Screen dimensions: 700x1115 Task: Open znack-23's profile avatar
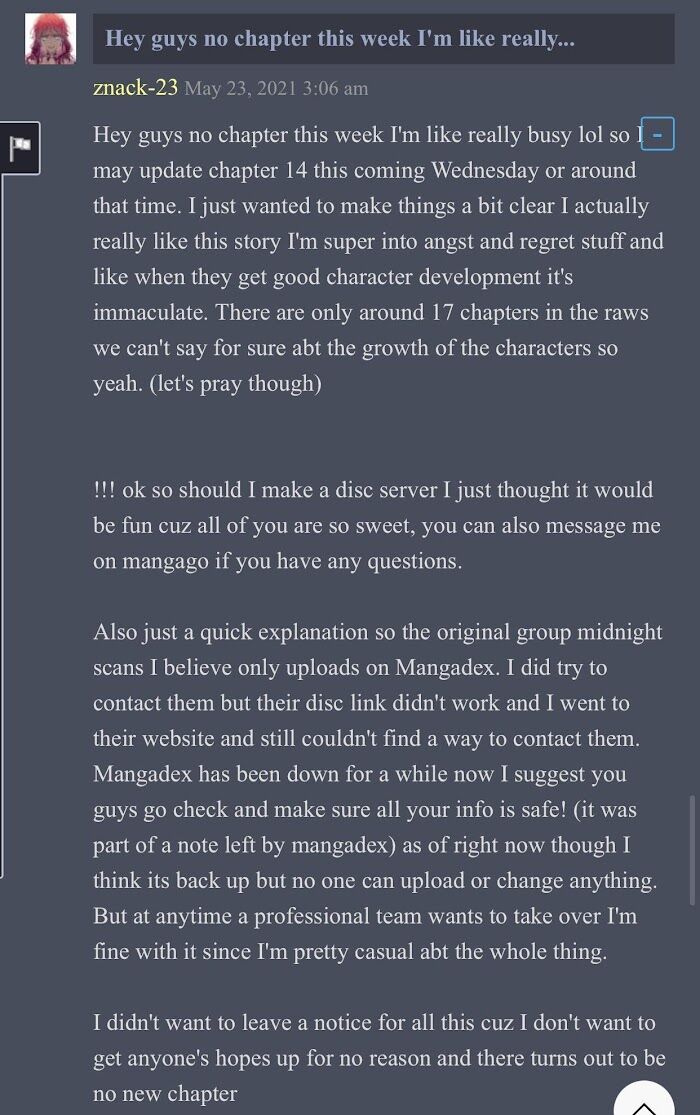(50, 40)
